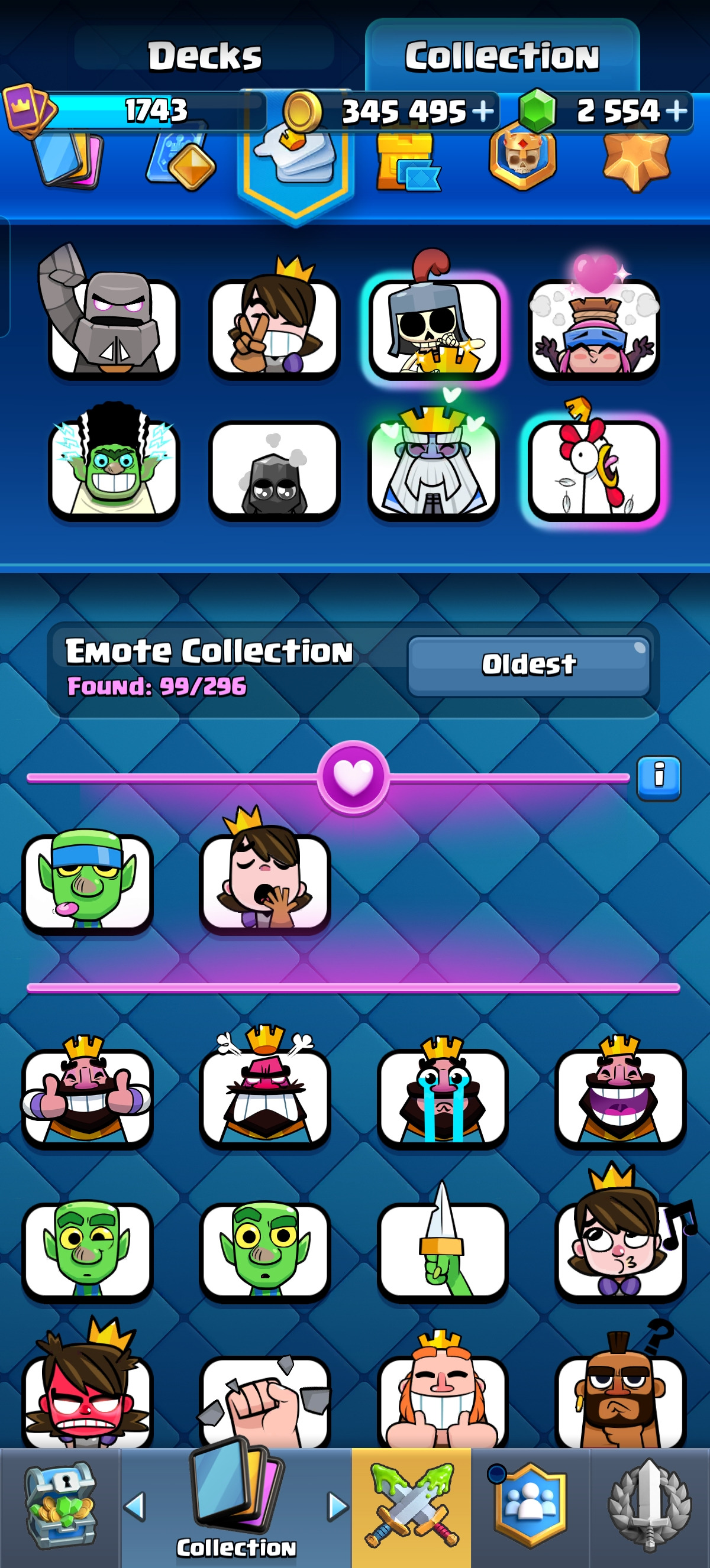Pick the yawning princess favorite emote
Image resolution: width=710 pixels, height=1568 pixels.
[x=265, y=873]
